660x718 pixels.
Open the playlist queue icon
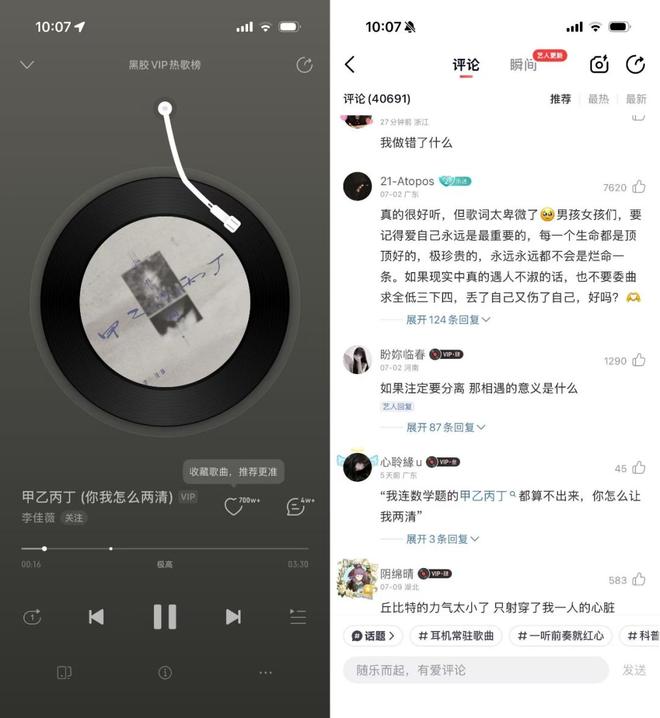[x=298, y=617]
